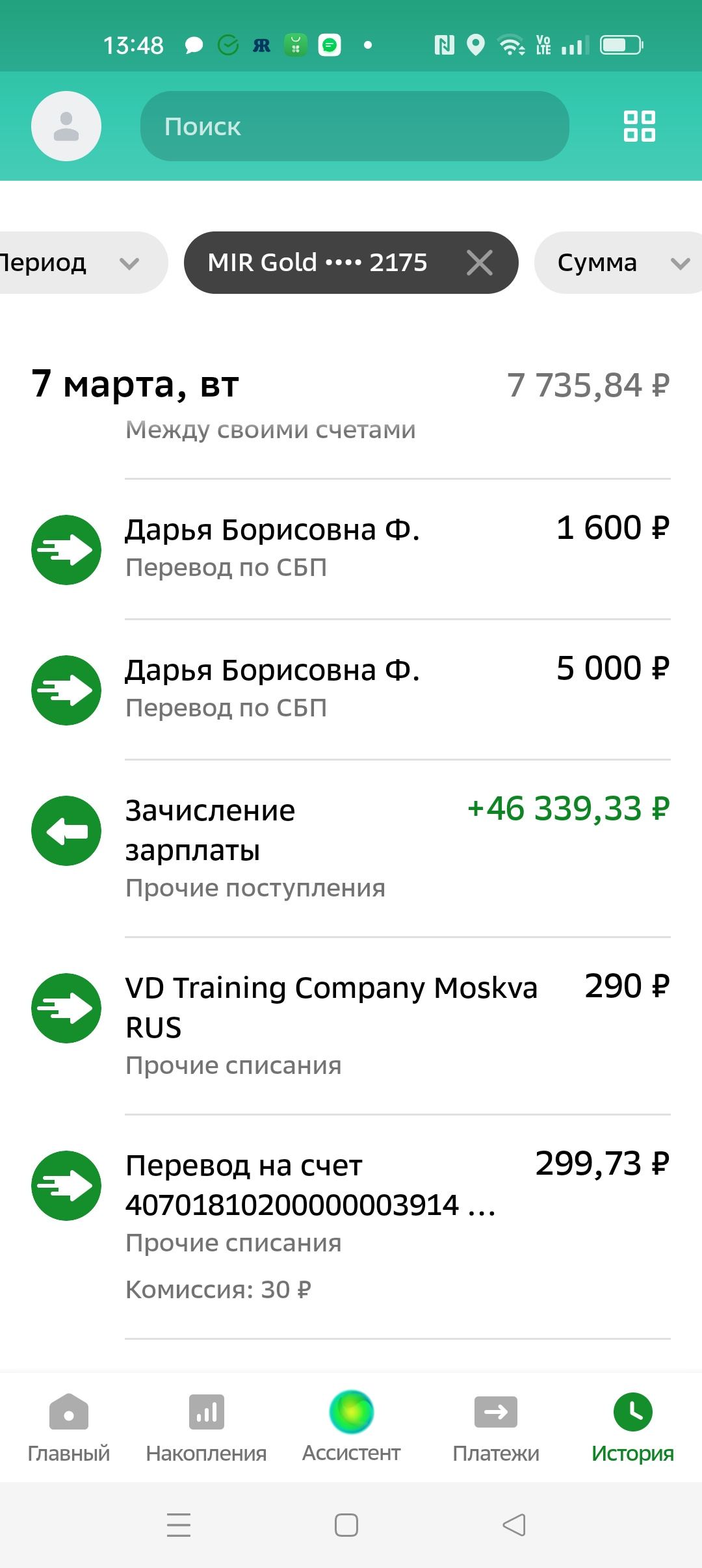Expand the Период filter dropdown
Image resolution: width=702 pixels, height=1568 pixels.
78,263
